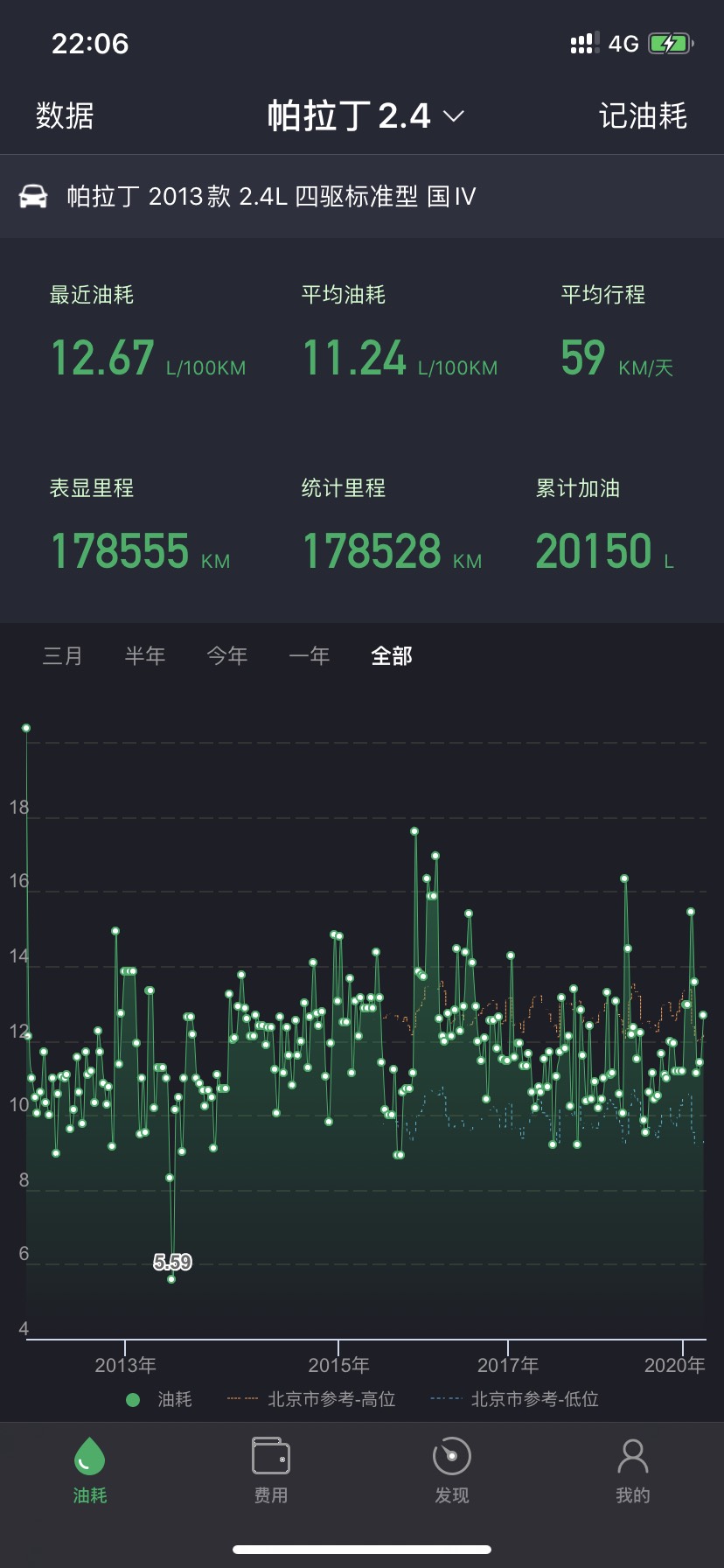The image size is (724, 1568).
Task: Open the 发现 tab
Action: [x=452, y=1471]
